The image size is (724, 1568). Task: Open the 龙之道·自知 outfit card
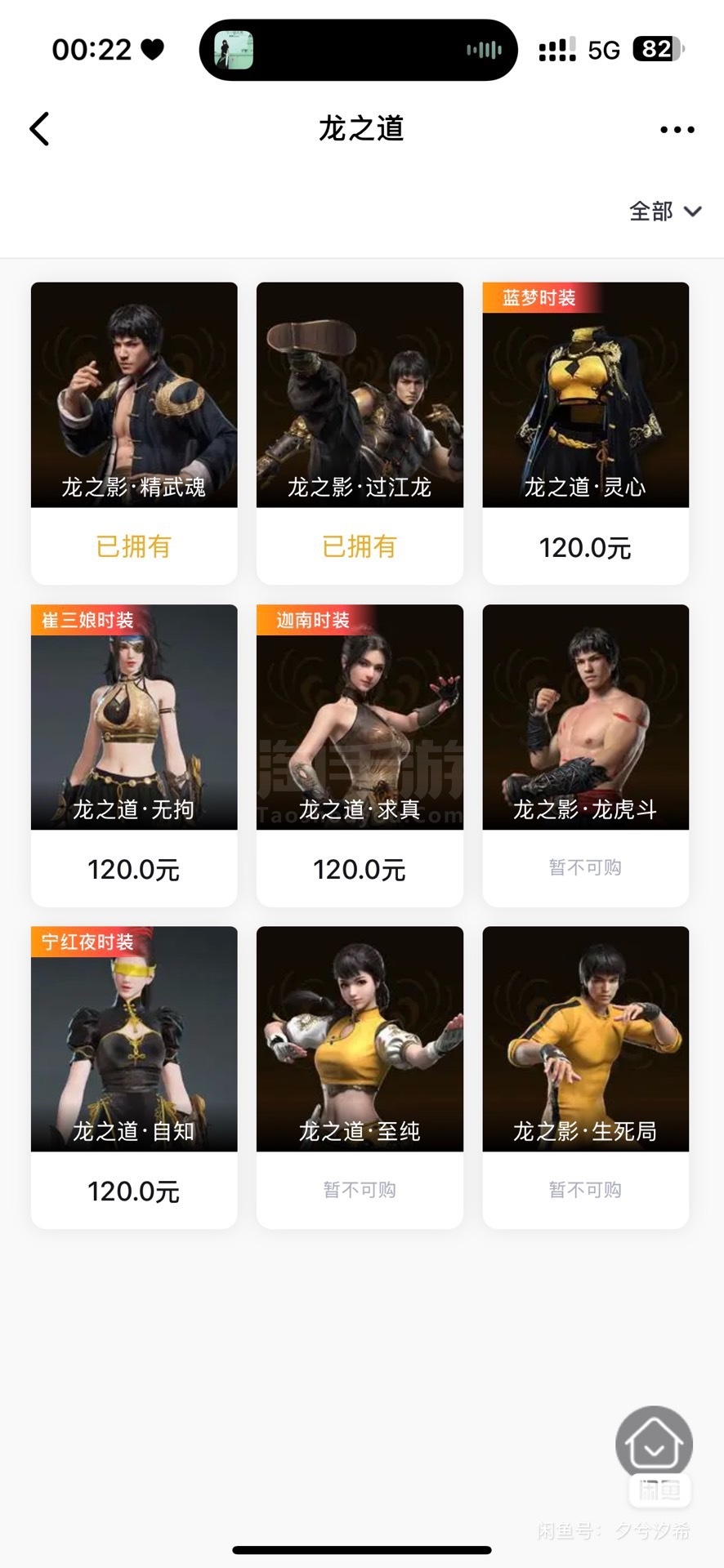click(x=134, y=1077)
